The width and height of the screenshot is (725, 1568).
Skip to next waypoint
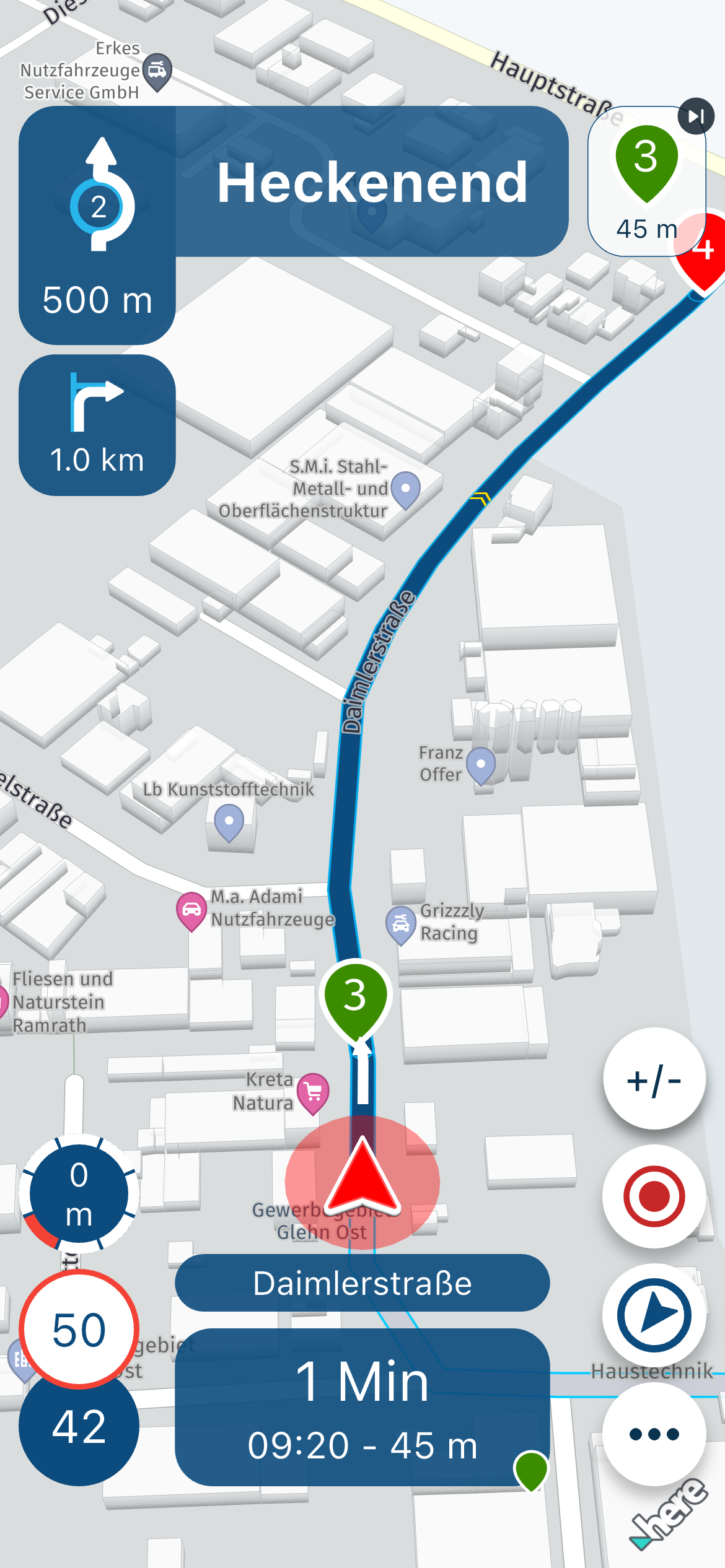tap(696, 116)
